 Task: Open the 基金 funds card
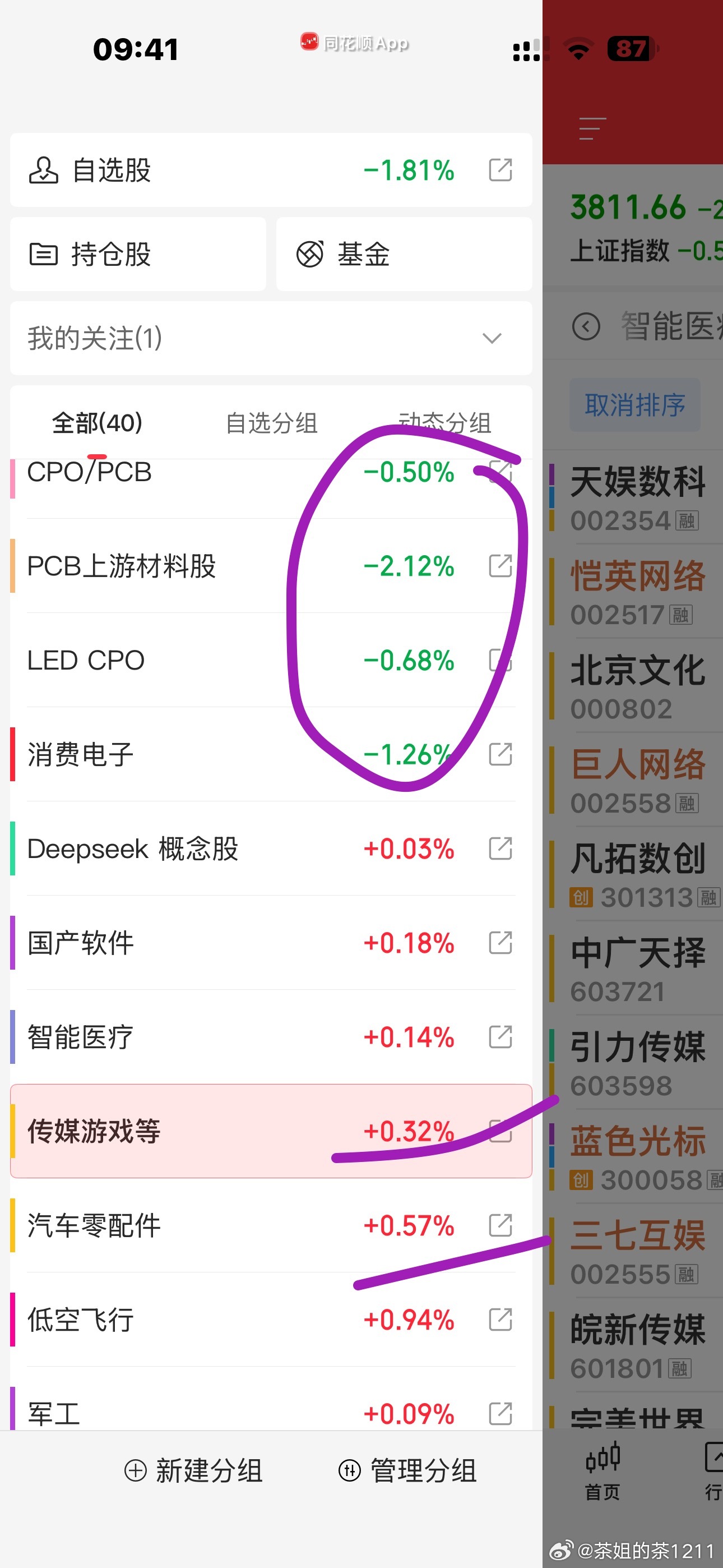click(404, 254)
